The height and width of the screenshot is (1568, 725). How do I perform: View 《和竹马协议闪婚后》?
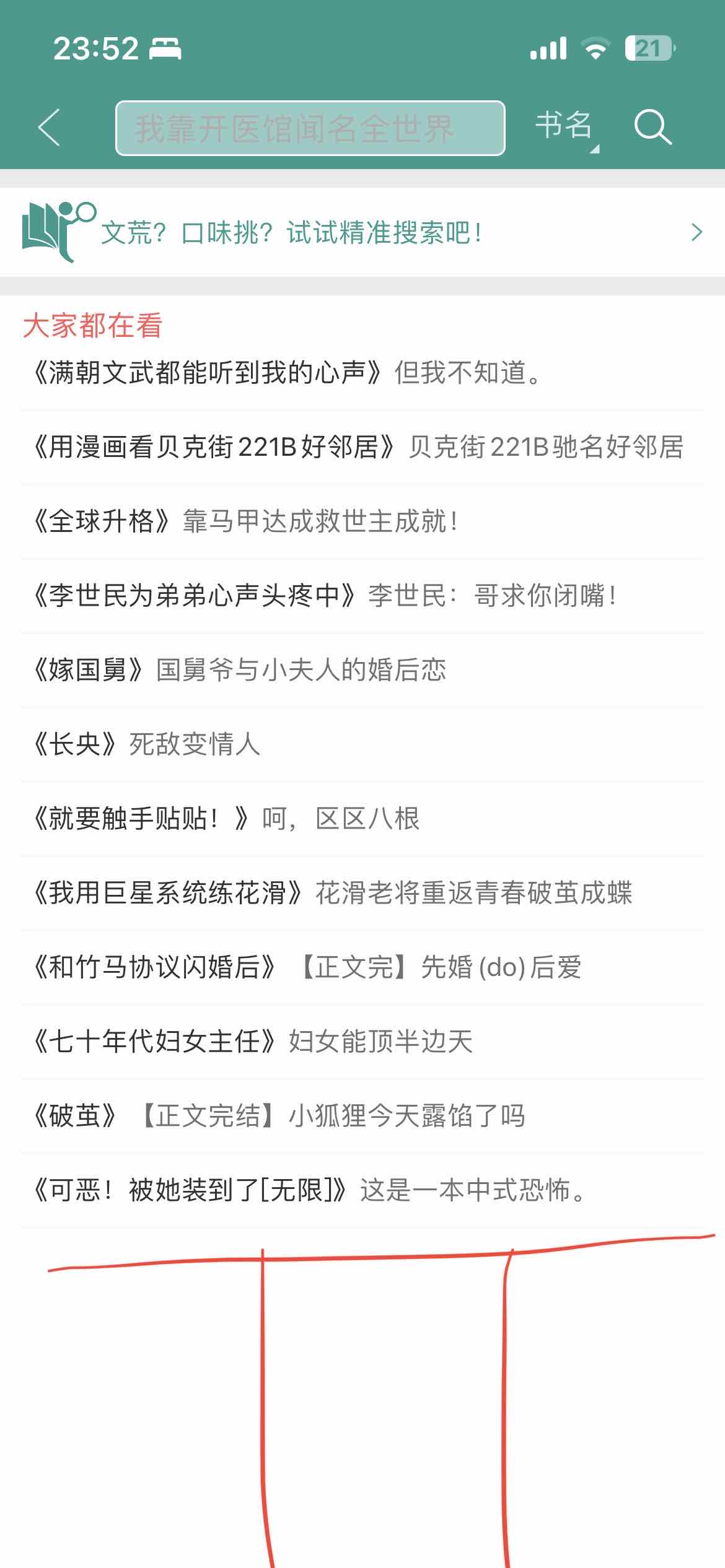tap(362, 967)
